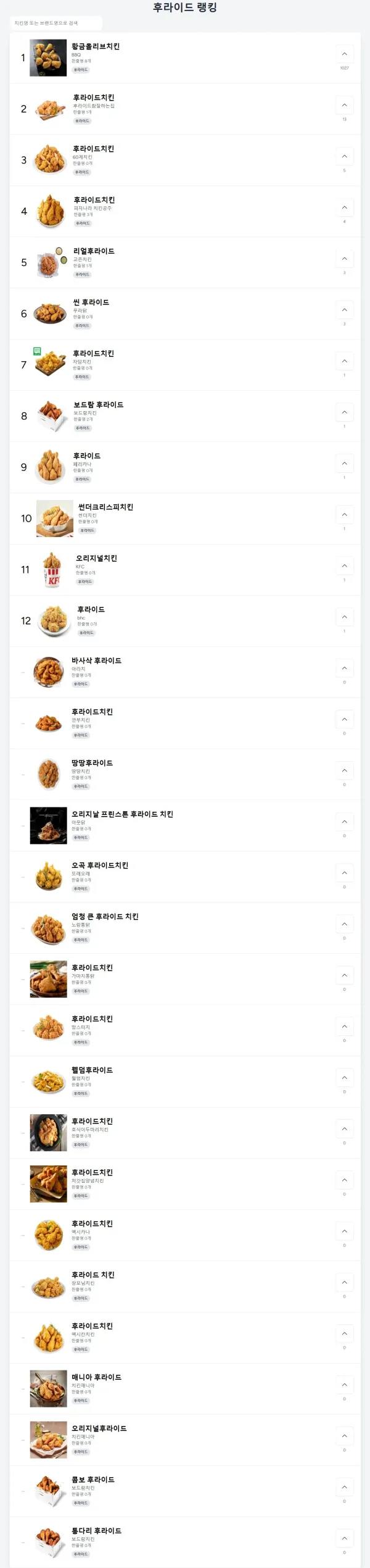370x1568 pixels.
Task: Upvote the 오리지널후라이드 from 치킨매니아
Action: point(344,1436)
